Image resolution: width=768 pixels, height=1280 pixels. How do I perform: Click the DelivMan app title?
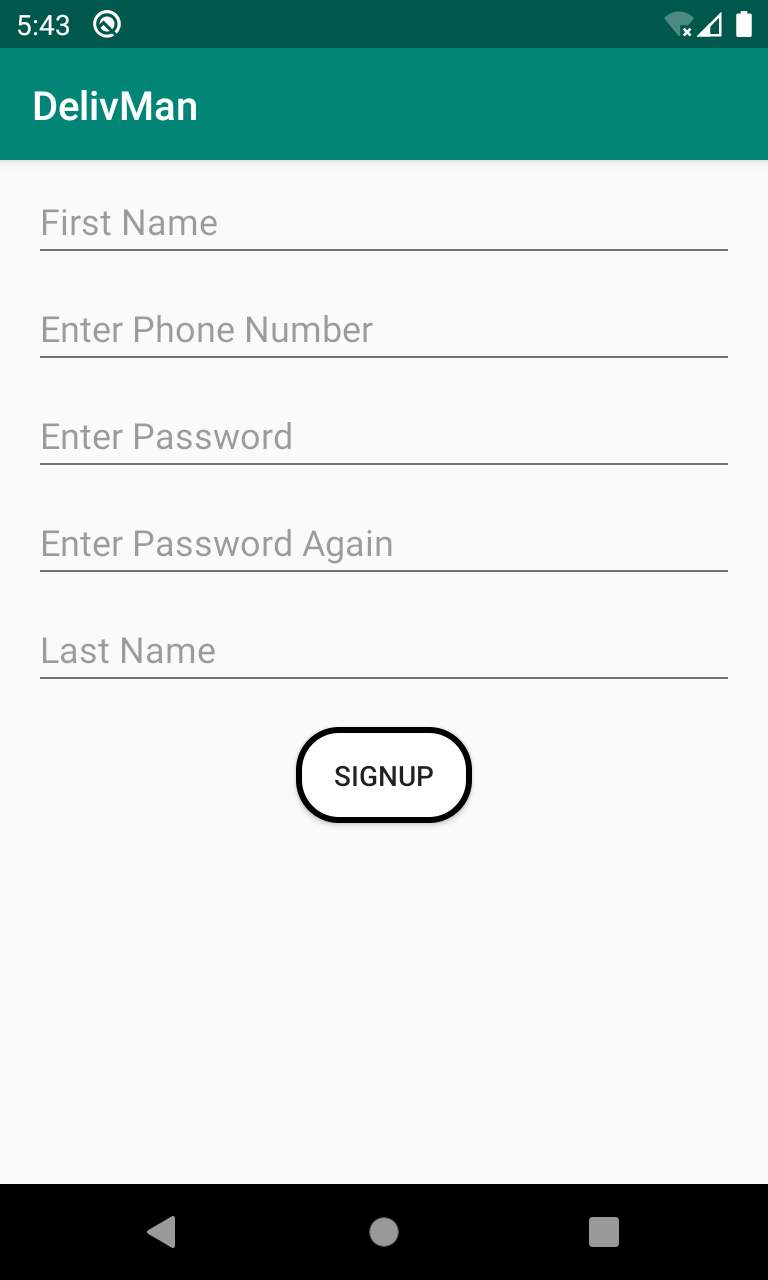(x=115, y=104)
